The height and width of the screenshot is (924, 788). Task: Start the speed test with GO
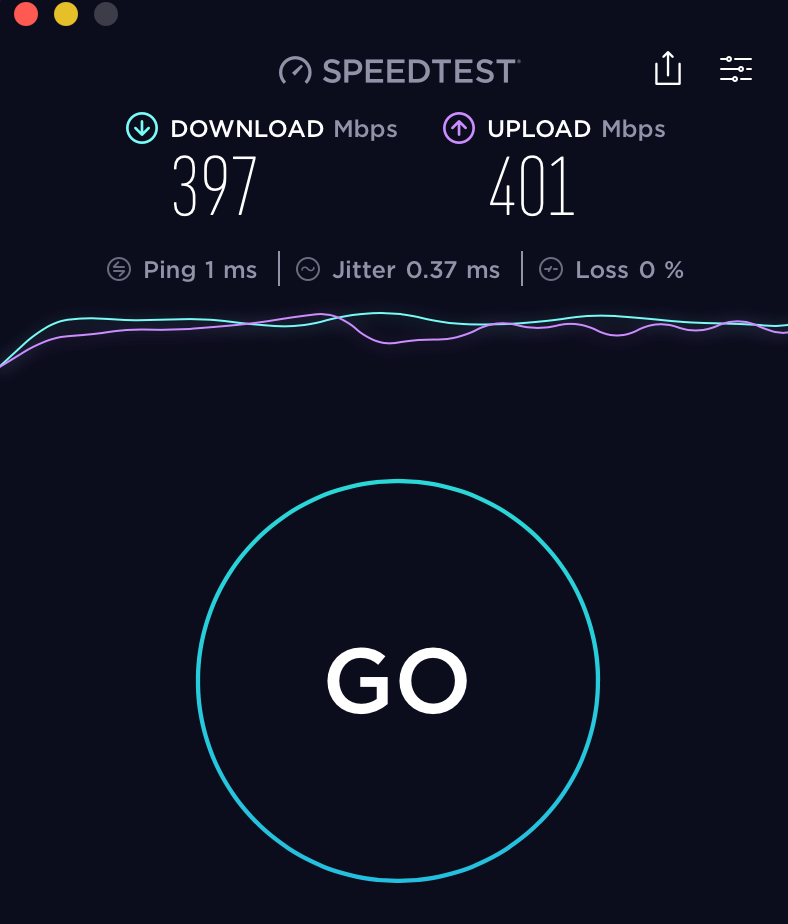pyautogui.click(x=397, y=681)
